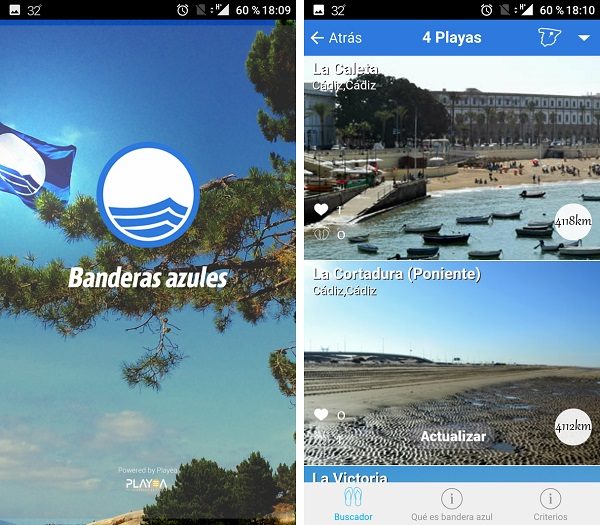Viewport: 600px width, 525px height.
Task: Open the Qué es bandera azul tab
Action: [x=451, y=504]
